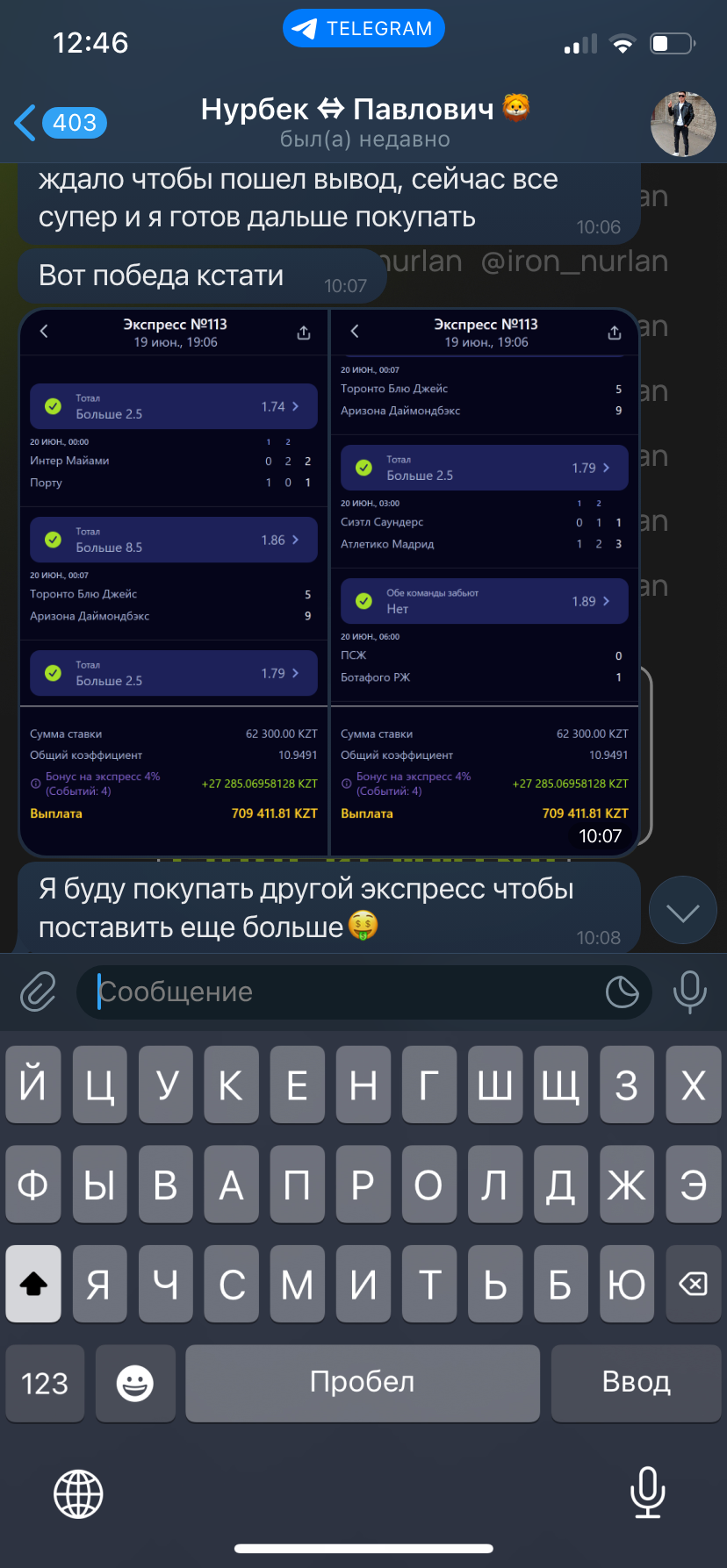Go back to the chat list
This screenshot has width=727, height=1568.
60,123
